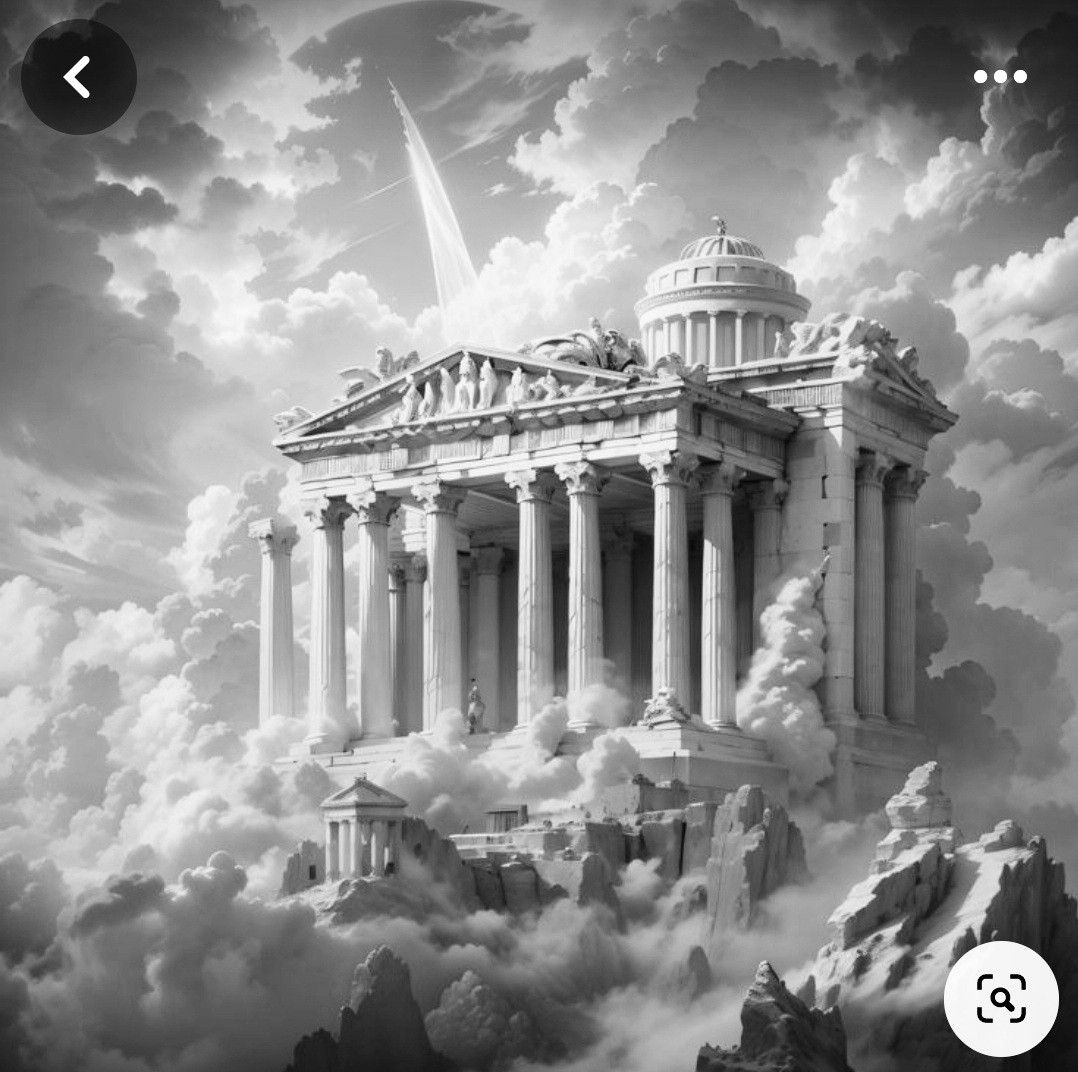1078x1072 pixels.
Task: Start a visual search on this image
Action: pos(1001,999)
